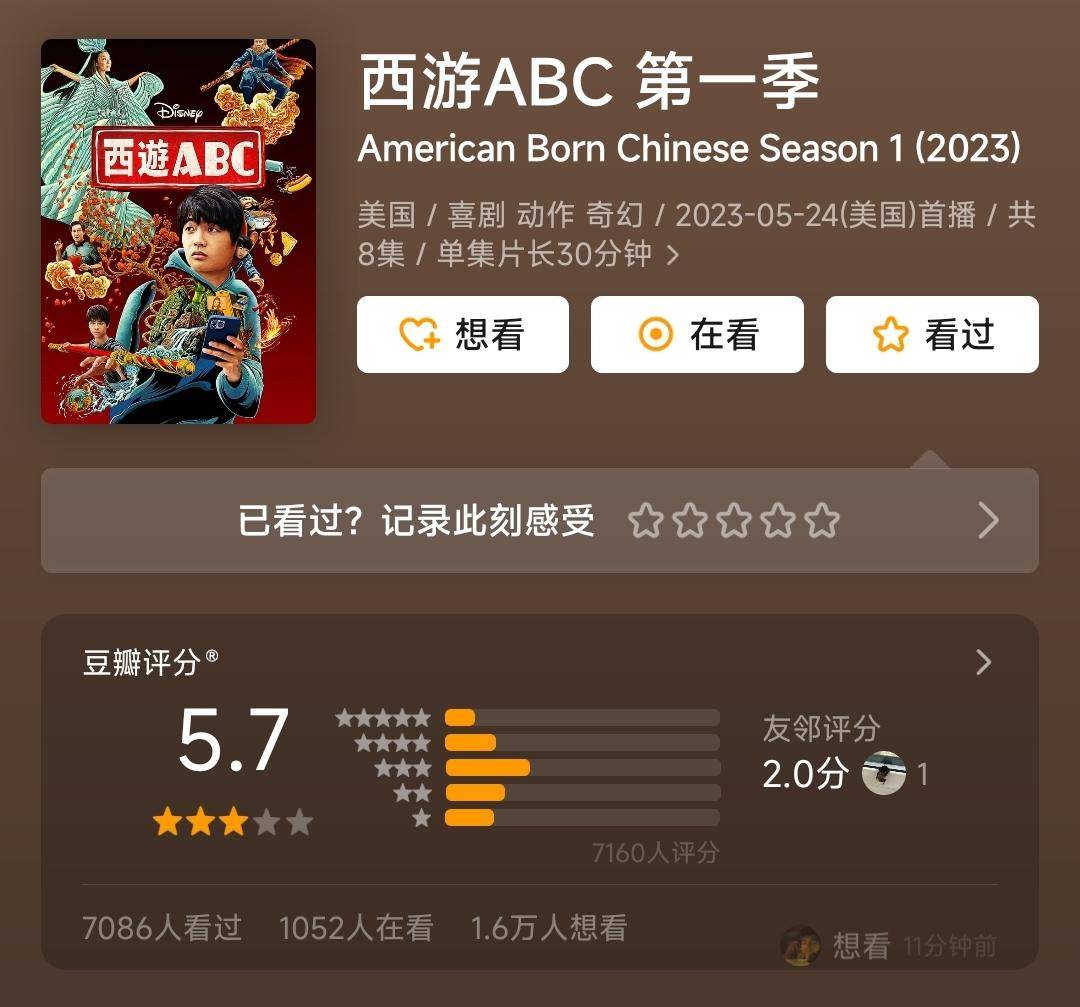Screen dimensions: 1080x1007
Task: Expand the show's detailed info line
Action: [x=672, y=255]
